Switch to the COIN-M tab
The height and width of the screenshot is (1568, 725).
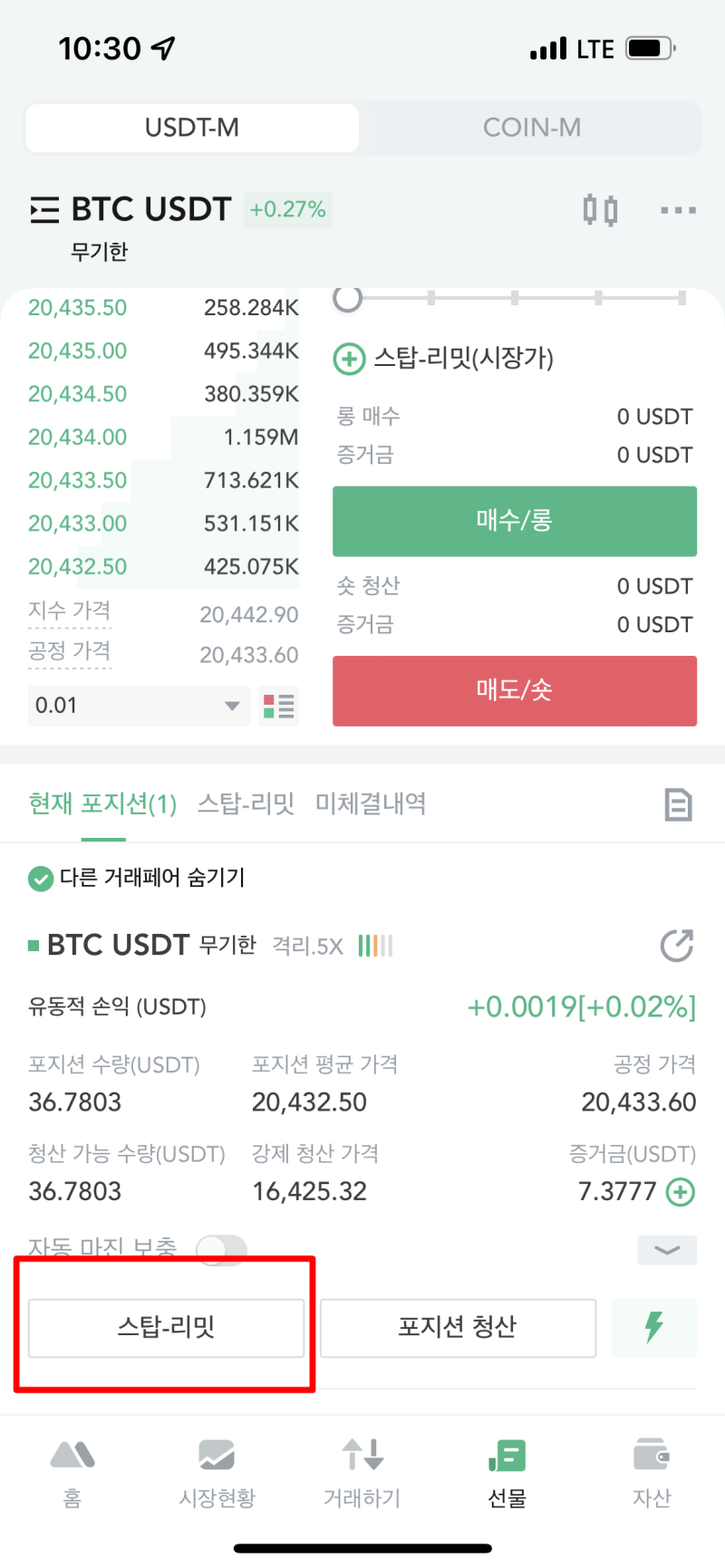tap(532, 128)
